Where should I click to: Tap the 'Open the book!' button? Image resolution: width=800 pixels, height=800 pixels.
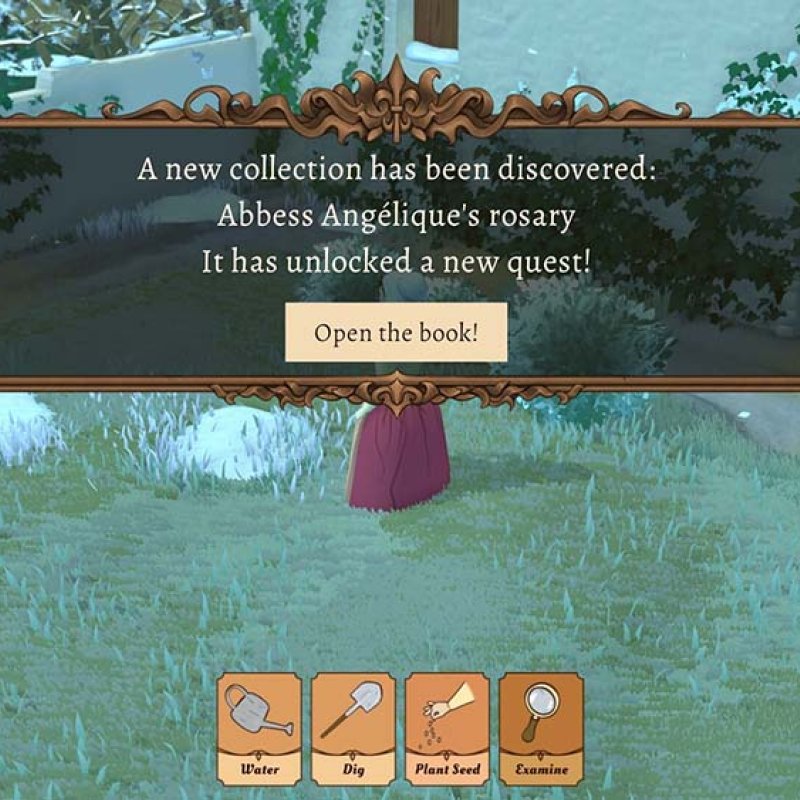[396, 332]
